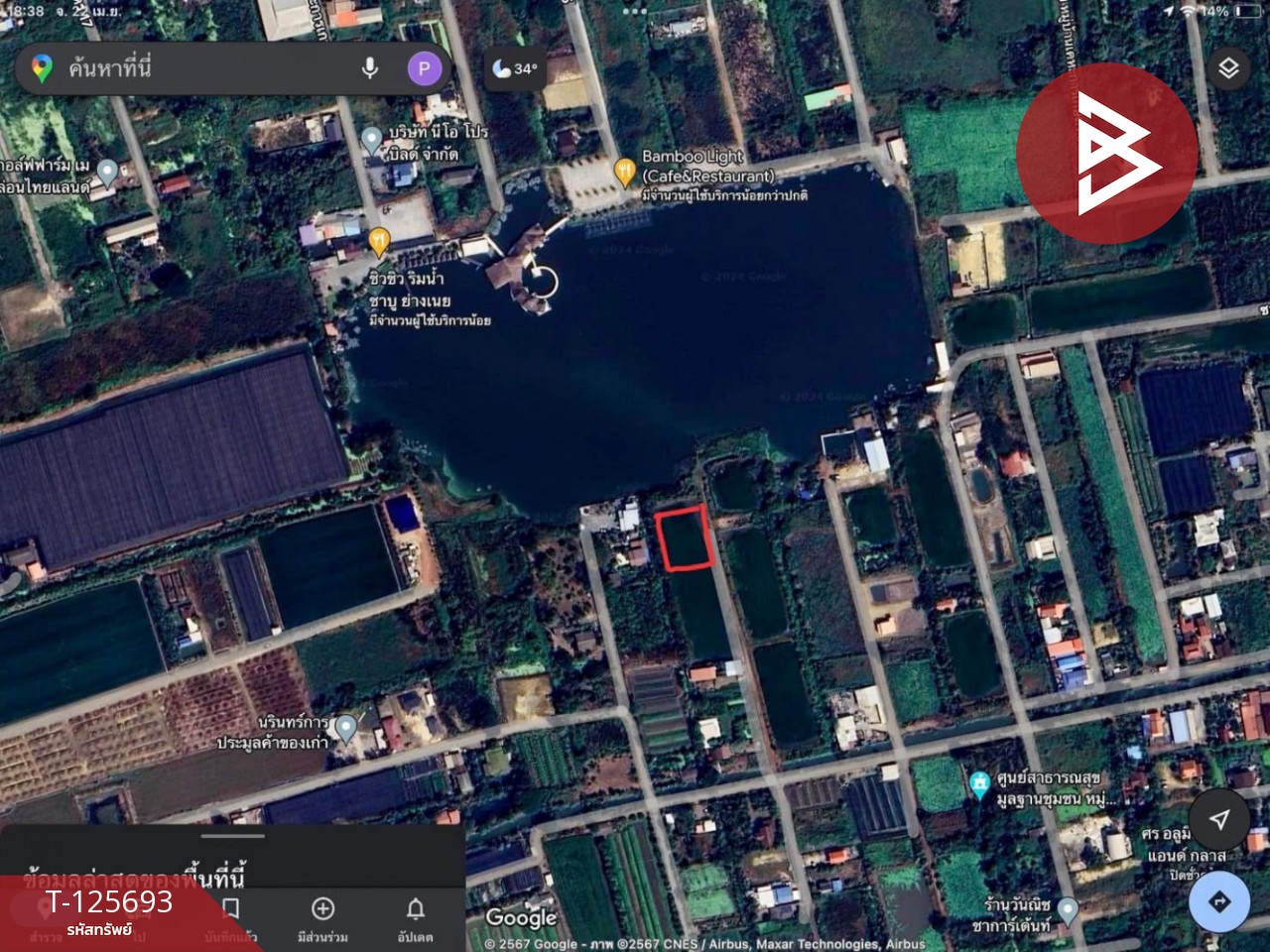Switch to the อัปเดต tab

415,917
